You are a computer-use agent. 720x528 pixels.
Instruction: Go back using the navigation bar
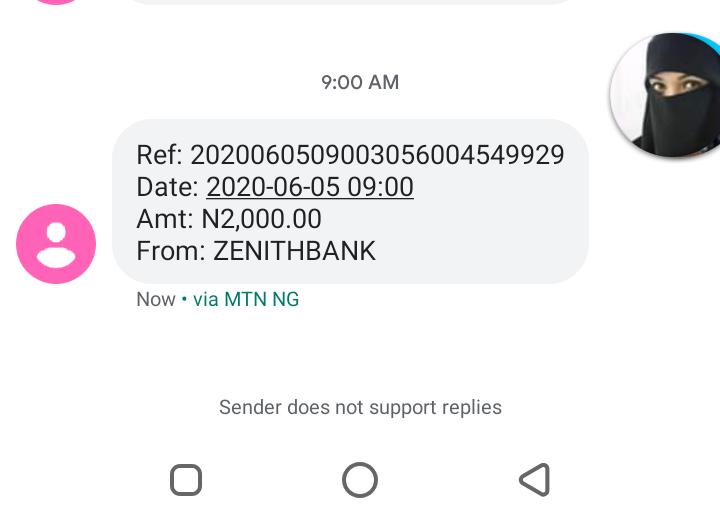click(535, 480)
